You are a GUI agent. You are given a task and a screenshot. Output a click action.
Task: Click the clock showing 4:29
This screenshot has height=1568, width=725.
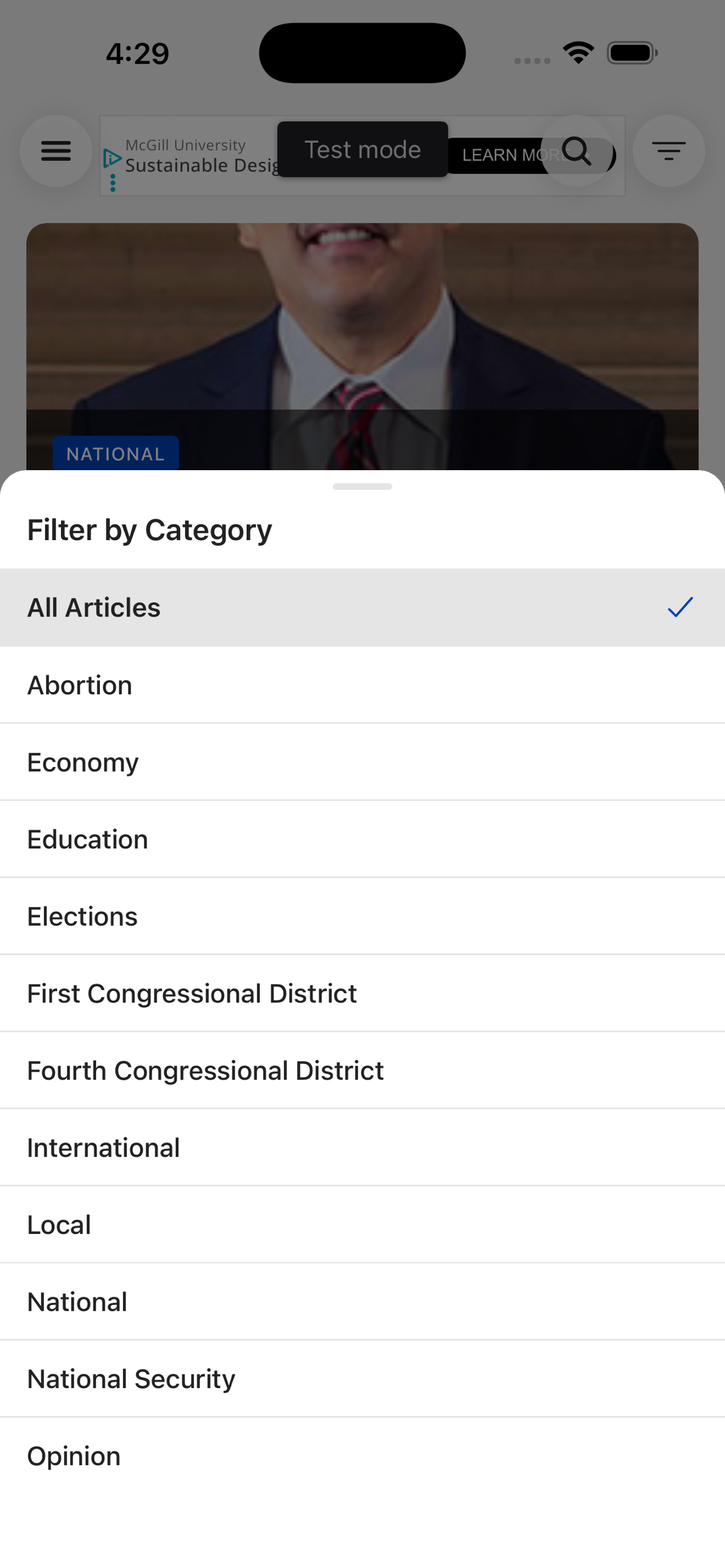(136, 52)
